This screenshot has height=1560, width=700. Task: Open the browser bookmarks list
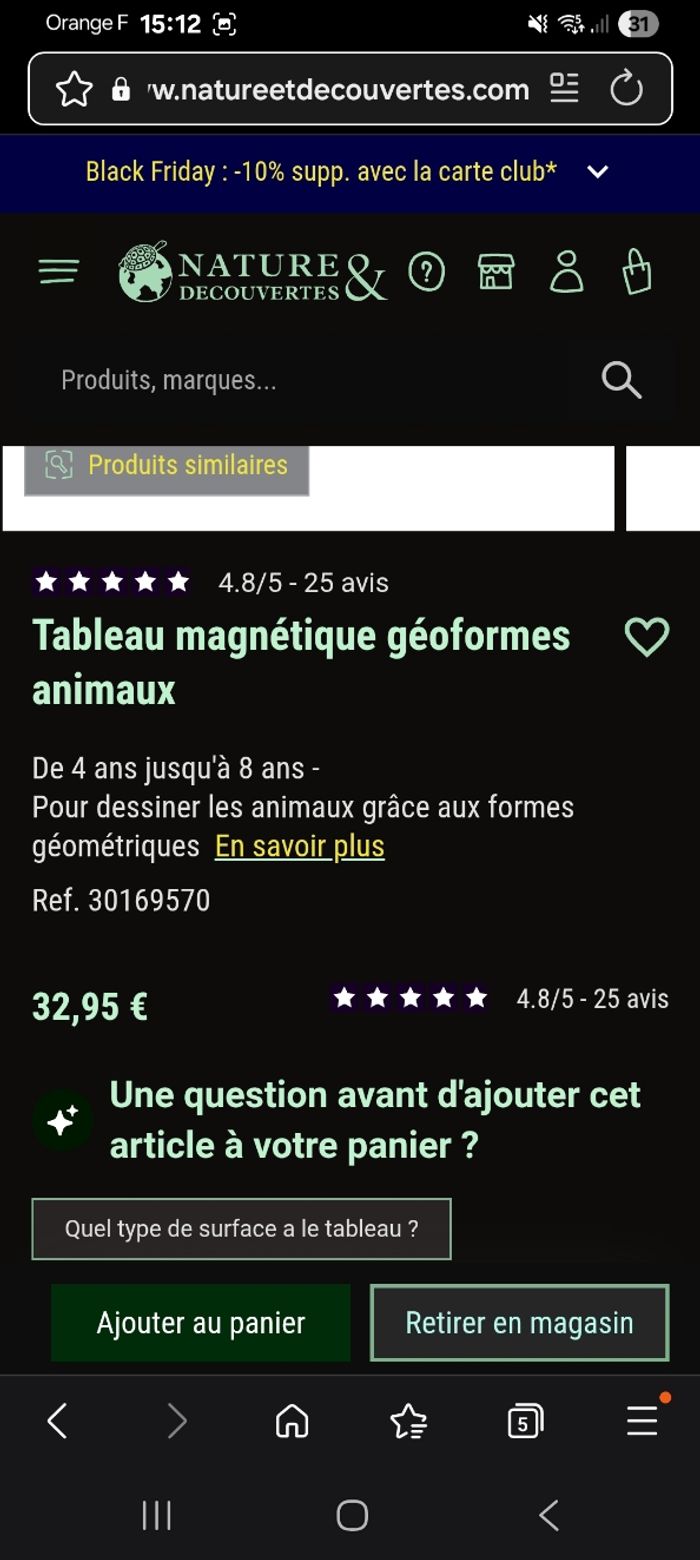[408, 1420]
